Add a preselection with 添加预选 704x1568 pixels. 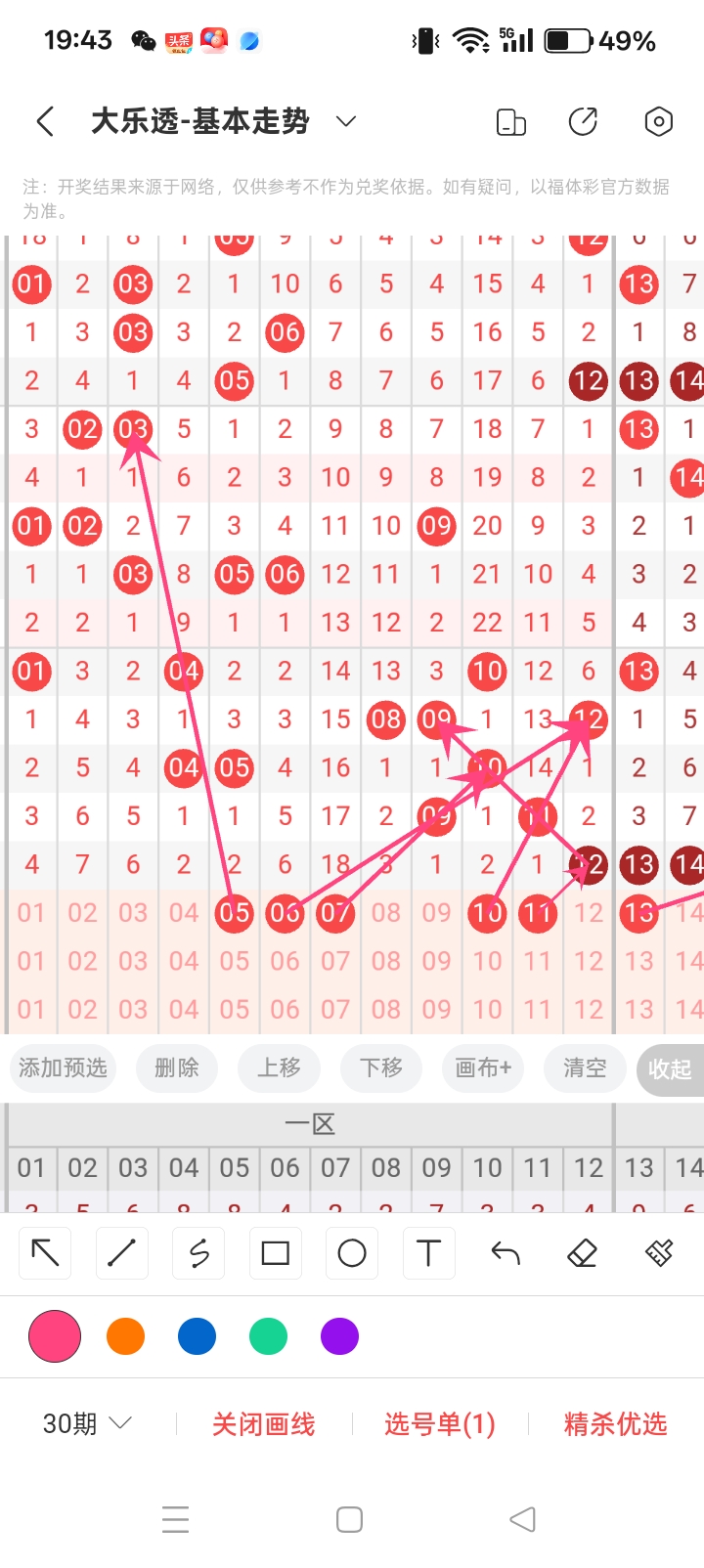click(63, 1068)
